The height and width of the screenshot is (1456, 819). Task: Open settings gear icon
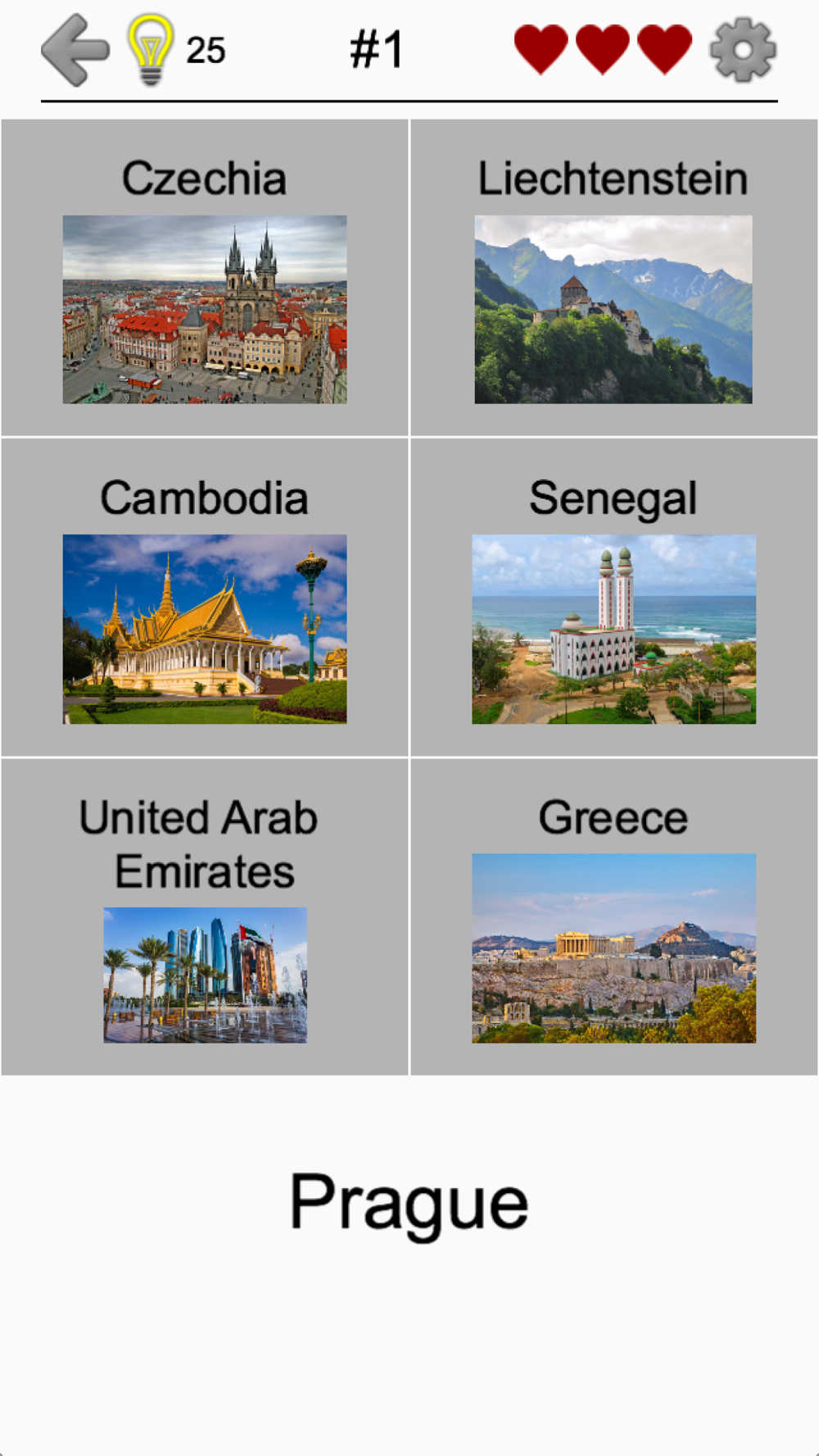[743, 51]
